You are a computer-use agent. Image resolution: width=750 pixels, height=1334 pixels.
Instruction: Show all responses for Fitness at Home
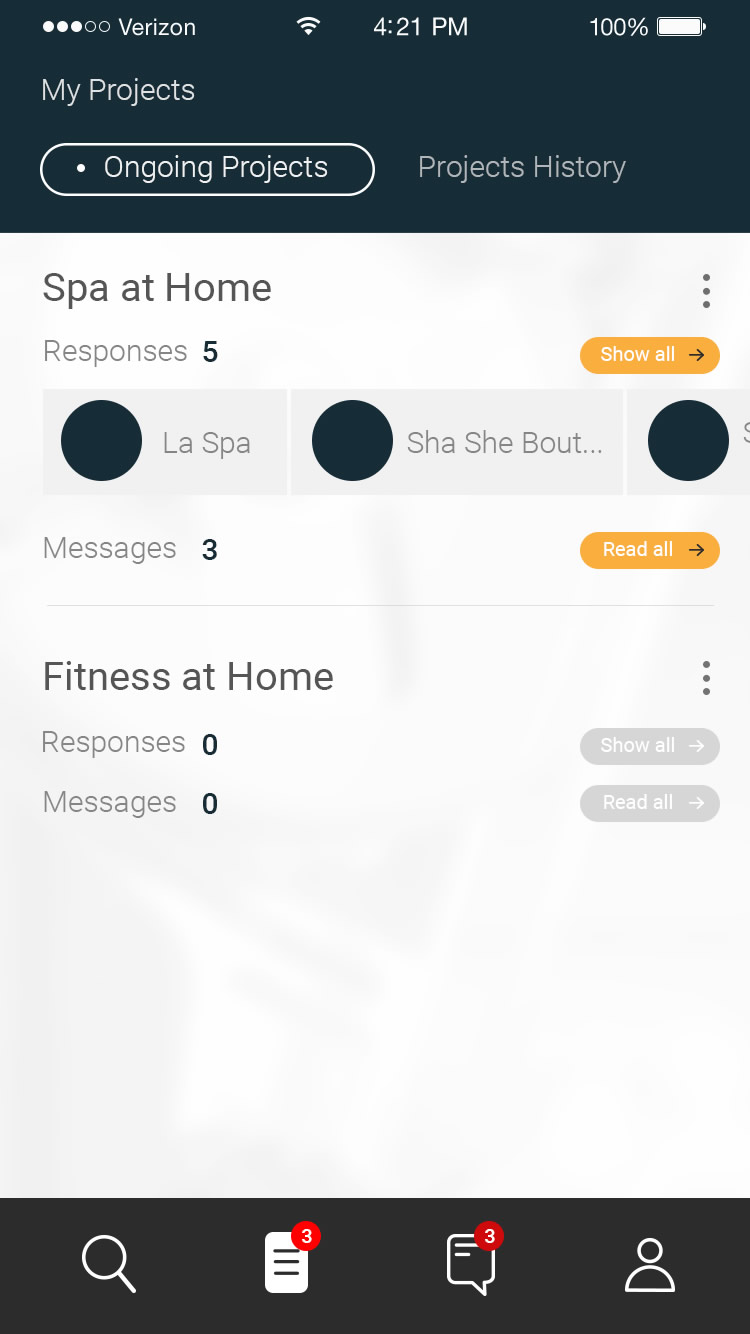(650, 746)
